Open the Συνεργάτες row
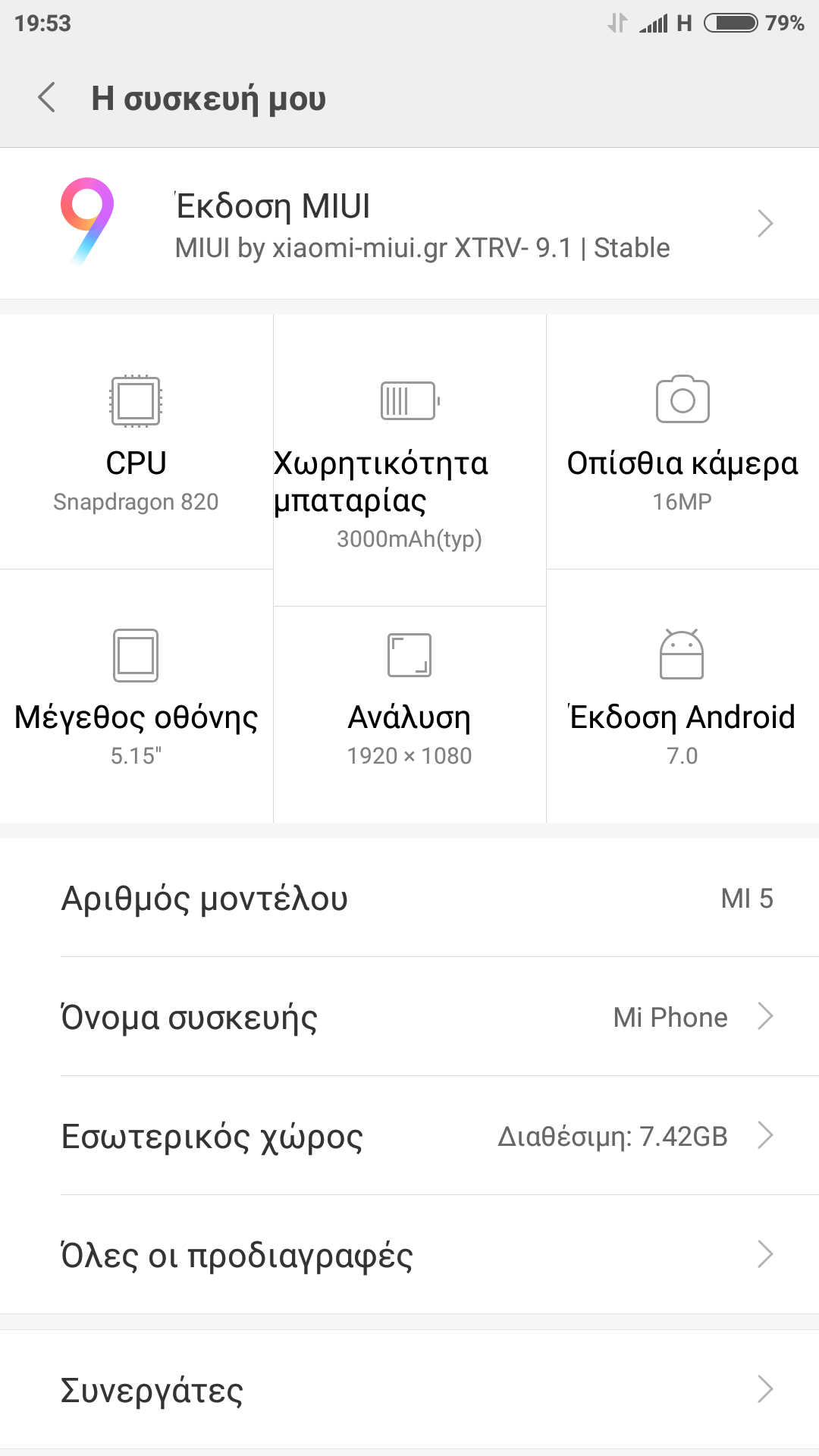This screenshot has width=819, height=1456. tap(409, 1389)
